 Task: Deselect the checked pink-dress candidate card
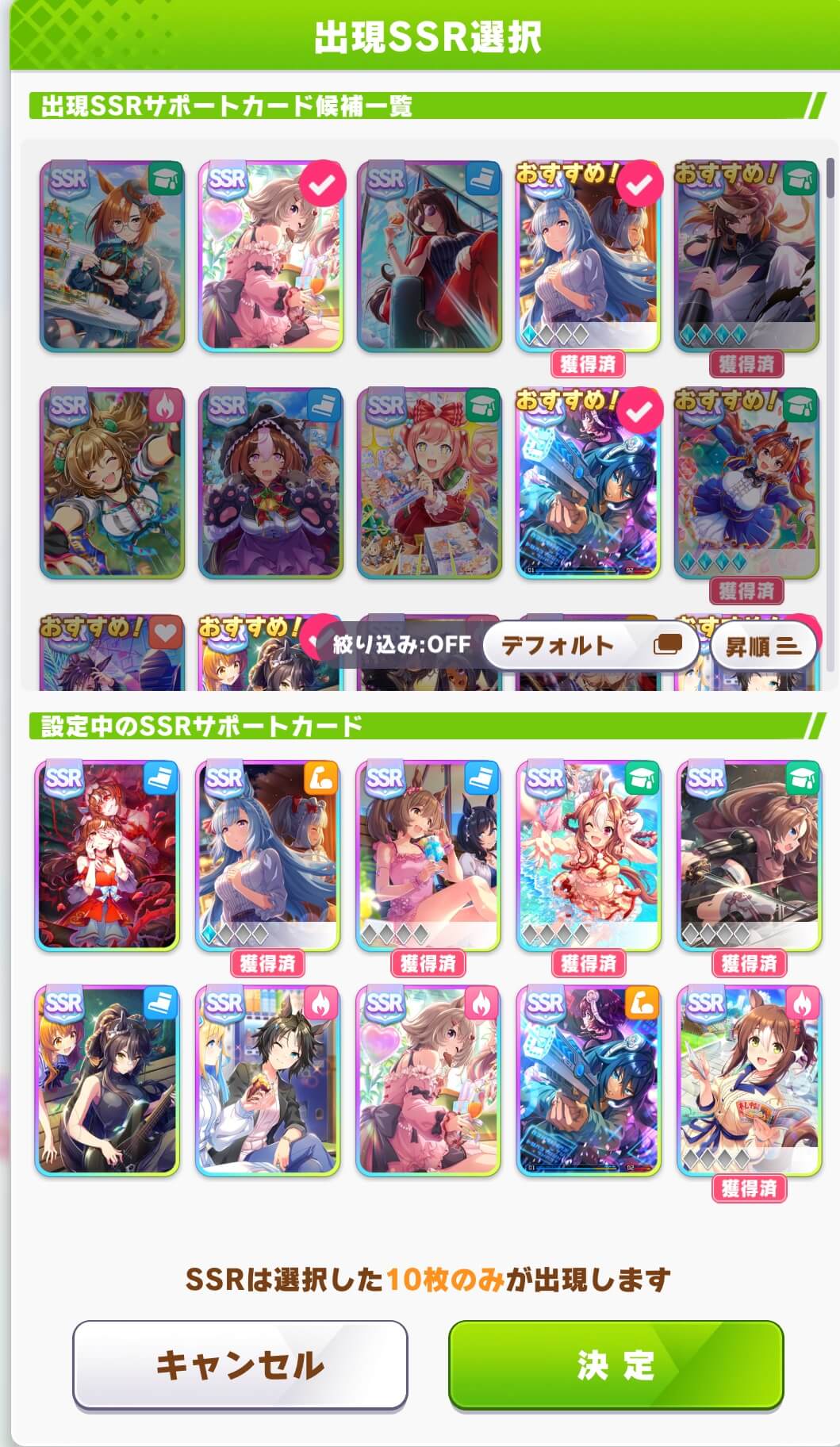tap(270, 256)
